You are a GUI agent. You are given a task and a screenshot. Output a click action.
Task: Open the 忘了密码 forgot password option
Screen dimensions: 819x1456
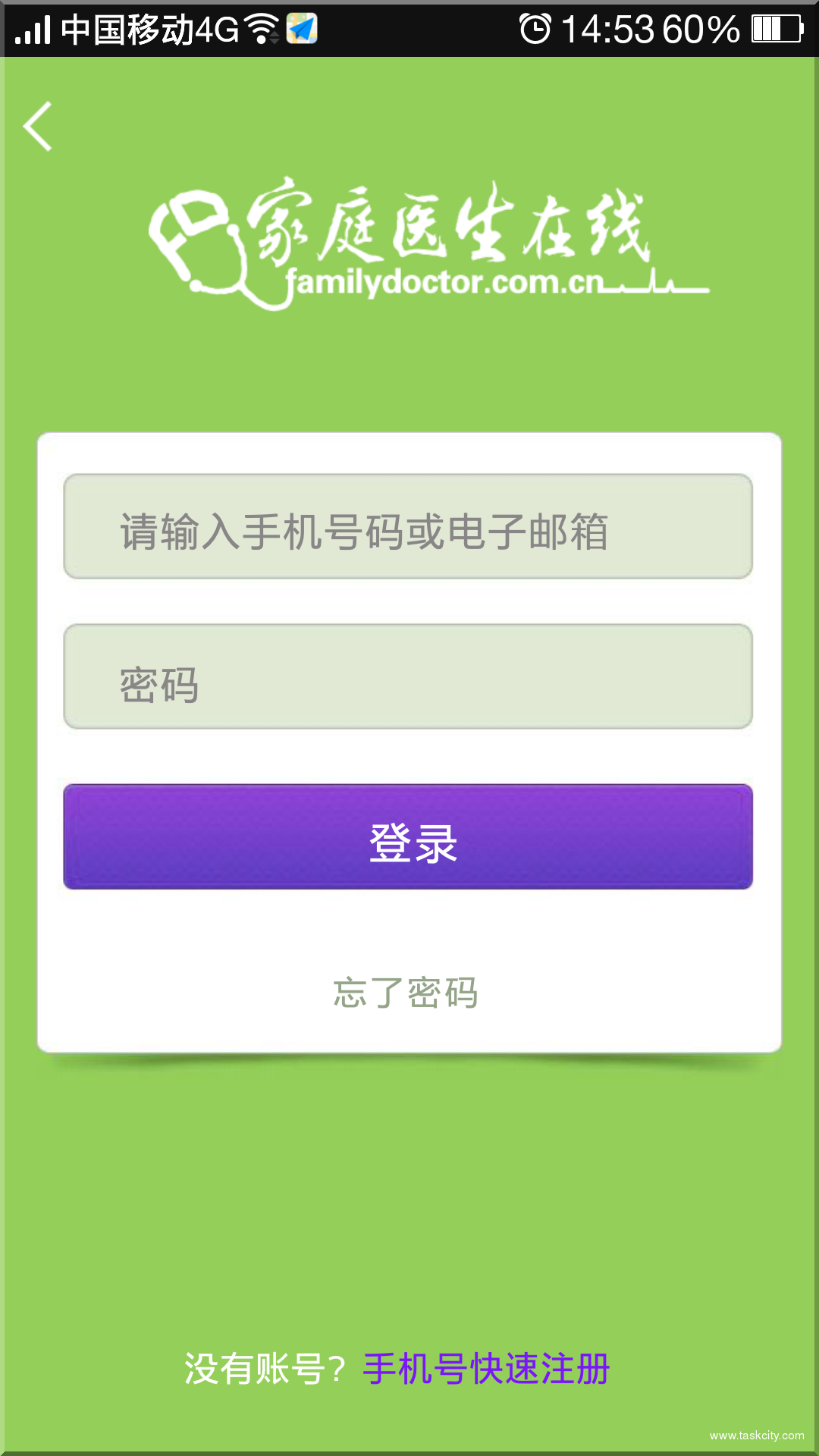(407, 992)
